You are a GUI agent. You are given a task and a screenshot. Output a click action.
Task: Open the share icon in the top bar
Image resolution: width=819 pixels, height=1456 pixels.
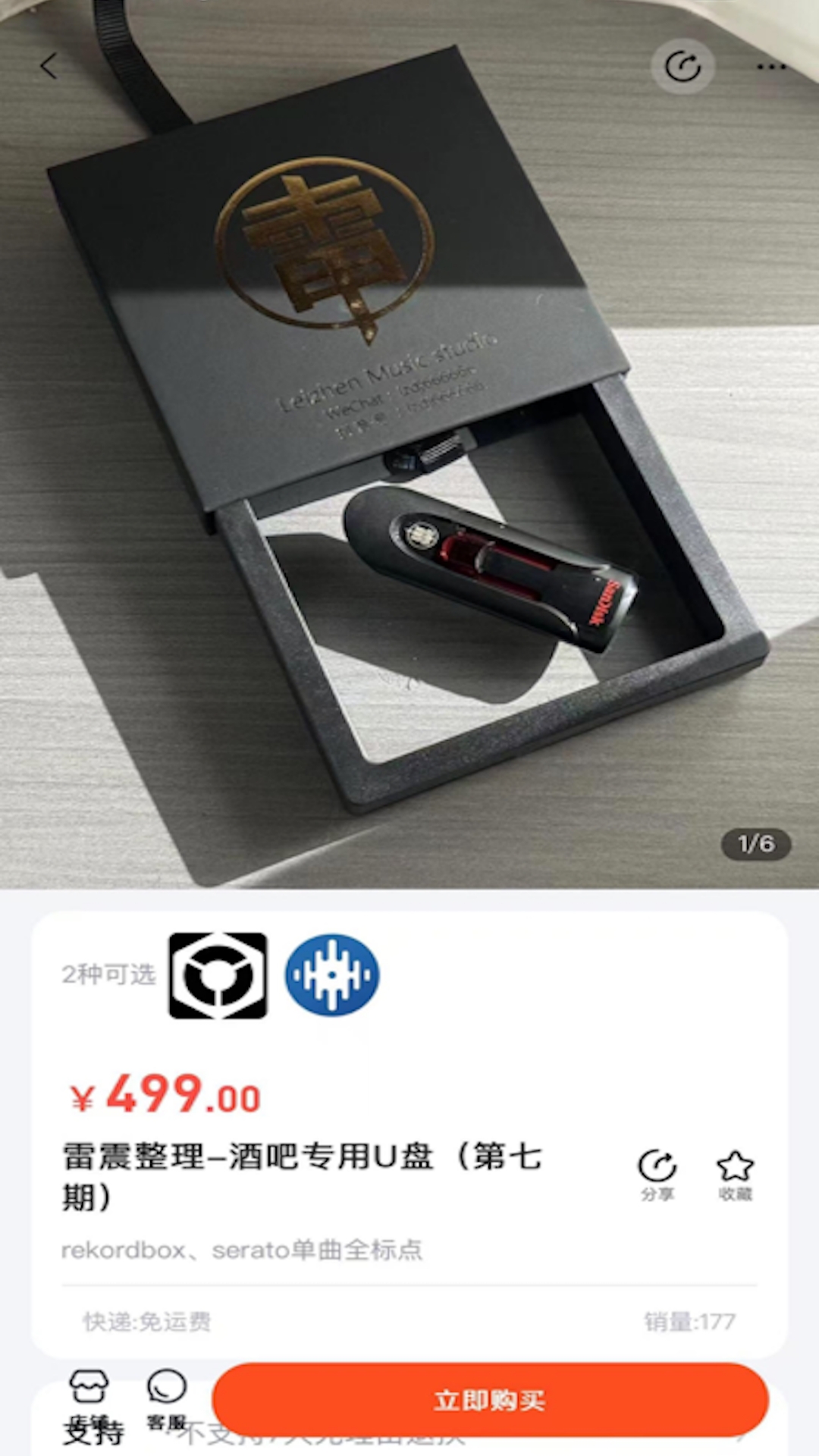683,65
